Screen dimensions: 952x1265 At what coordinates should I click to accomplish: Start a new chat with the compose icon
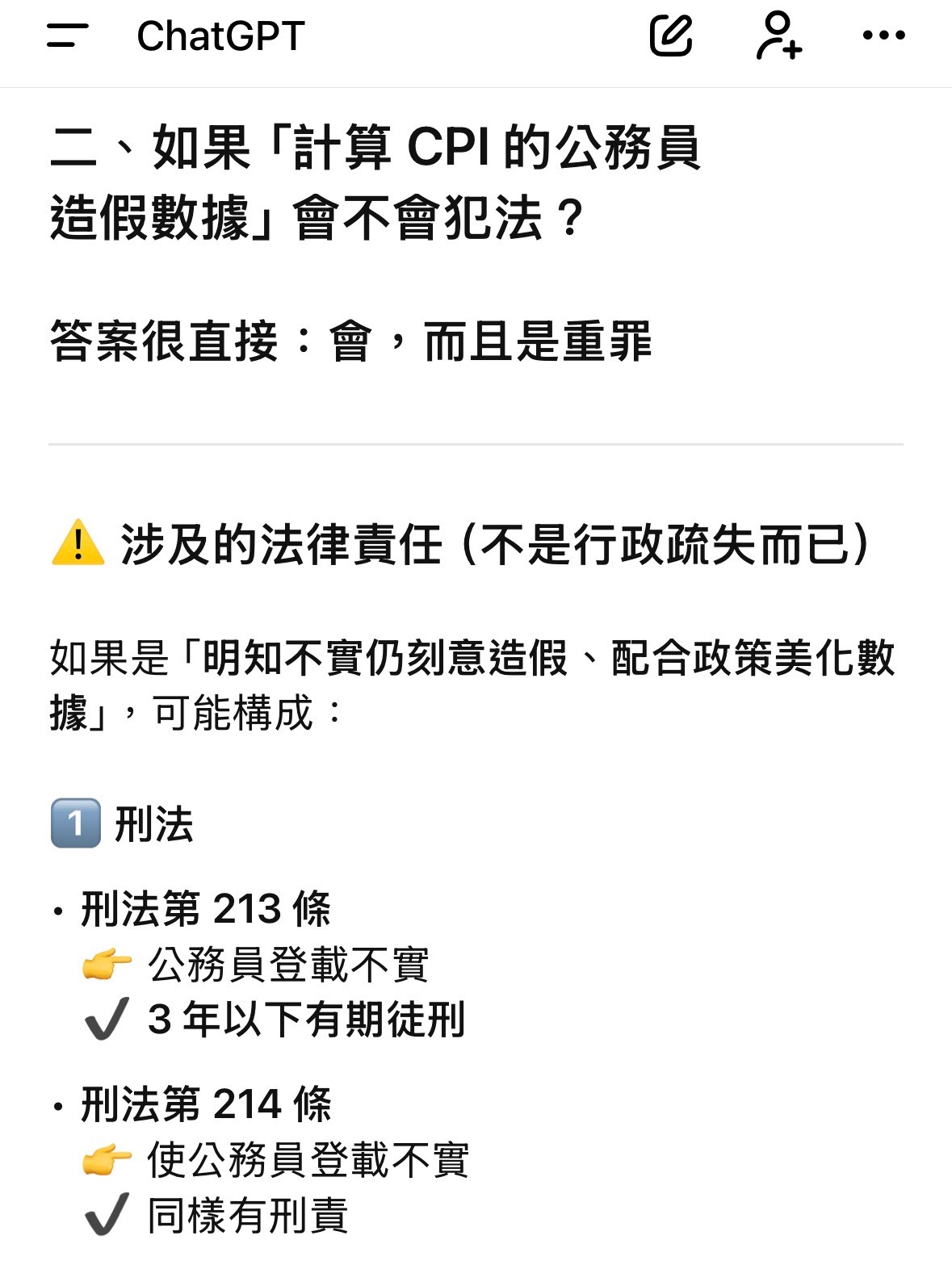673,36
